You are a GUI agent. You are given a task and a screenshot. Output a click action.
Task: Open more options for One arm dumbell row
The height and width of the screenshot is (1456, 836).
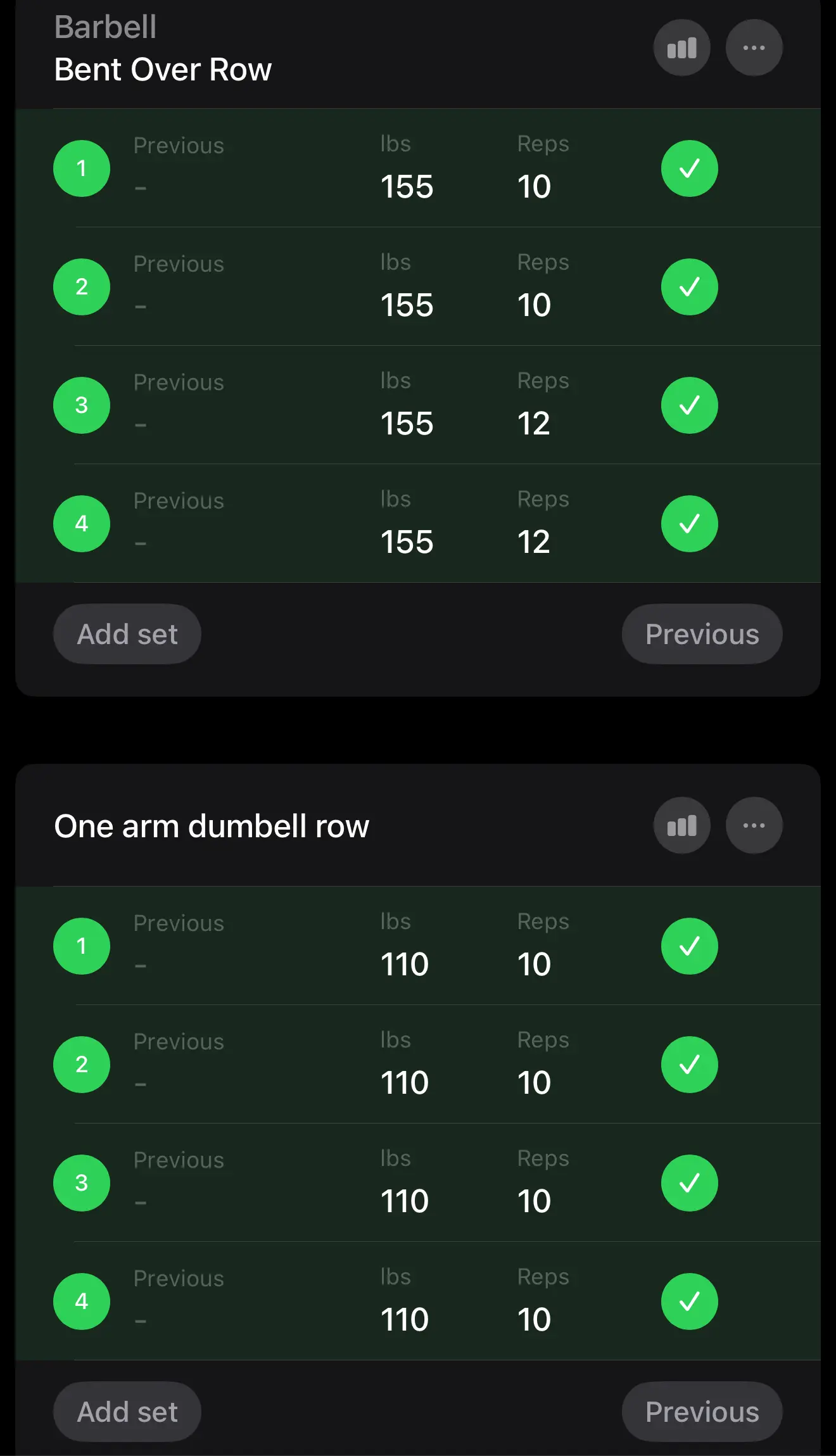[x=754, y=825]
